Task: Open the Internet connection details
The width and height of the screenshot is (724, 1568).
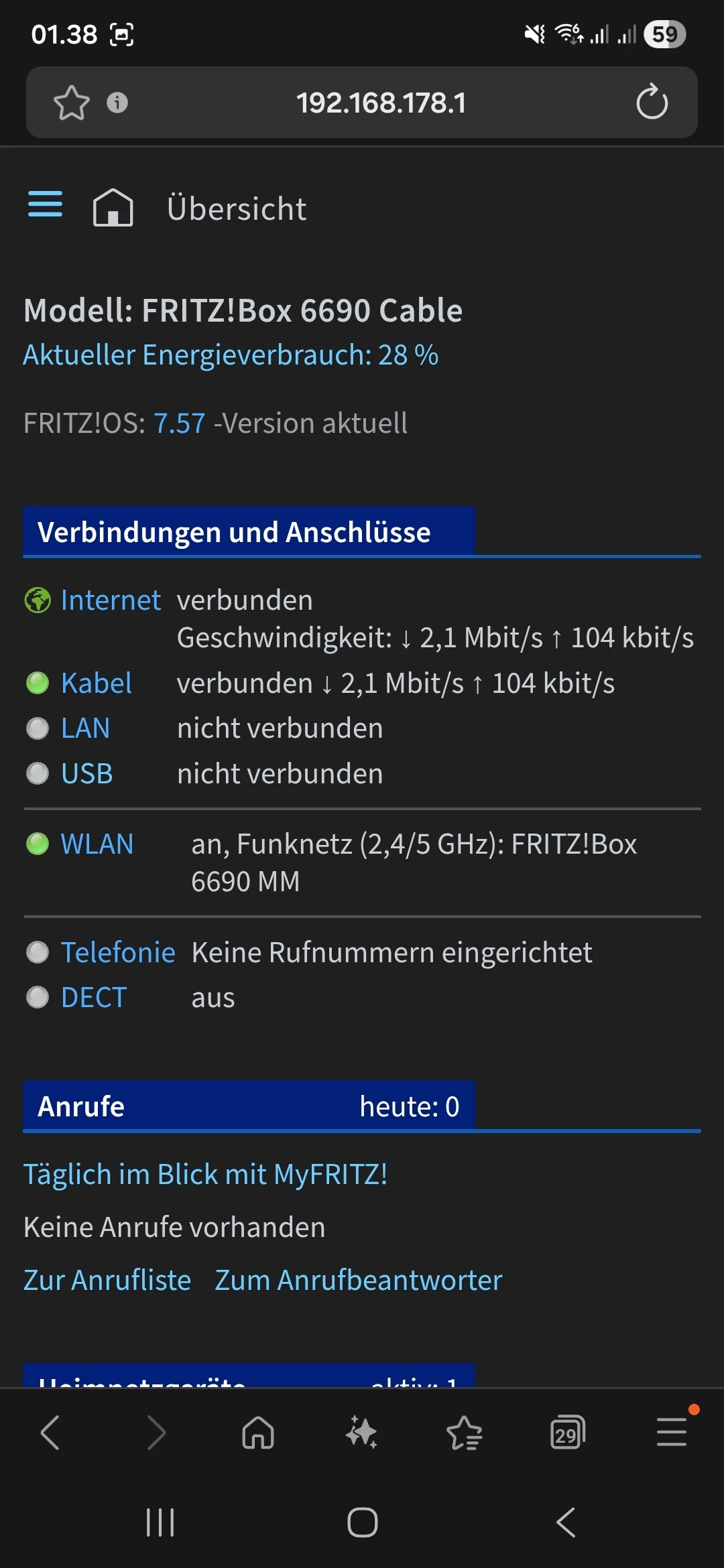Action: click(x=111, y=600)
